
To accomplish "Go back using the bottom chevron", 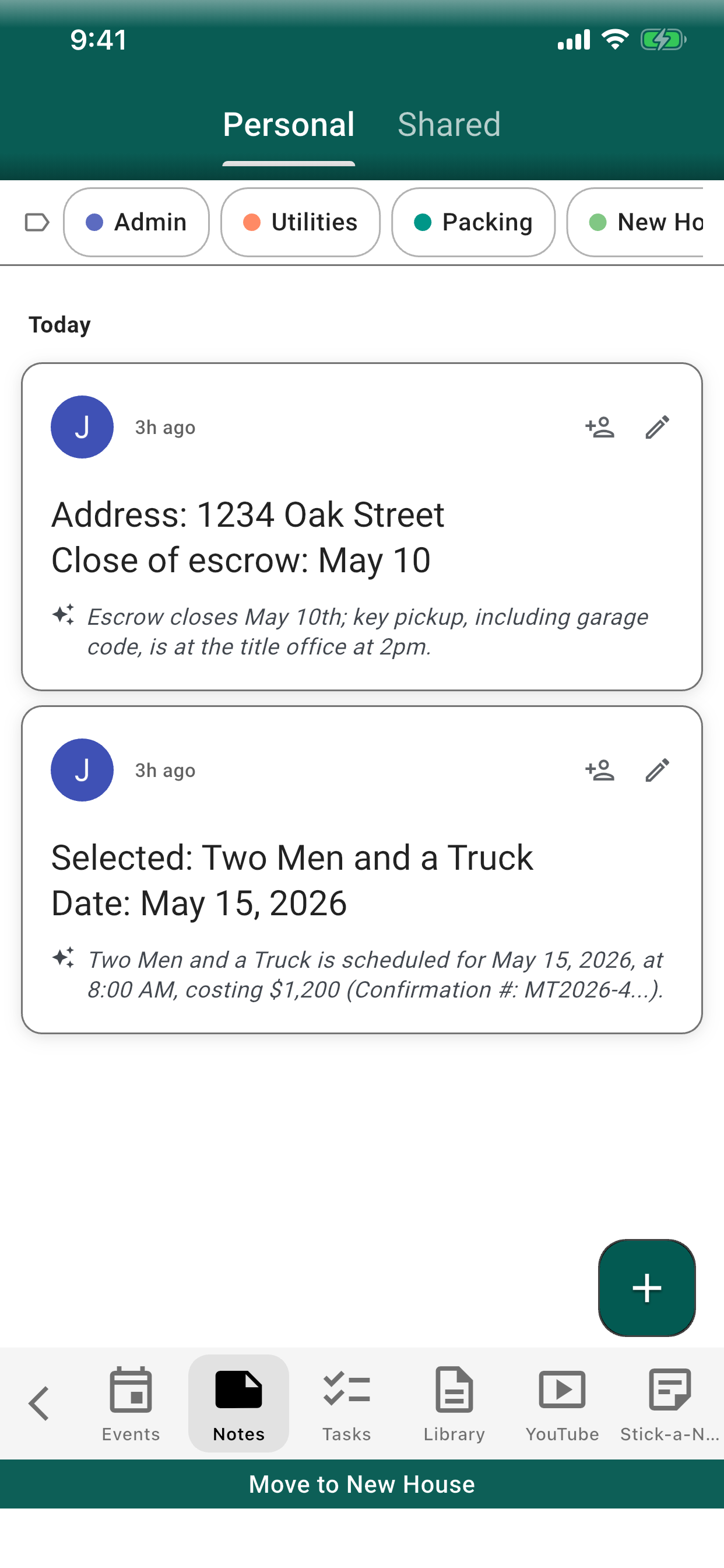I will (x=39, y=1403).
